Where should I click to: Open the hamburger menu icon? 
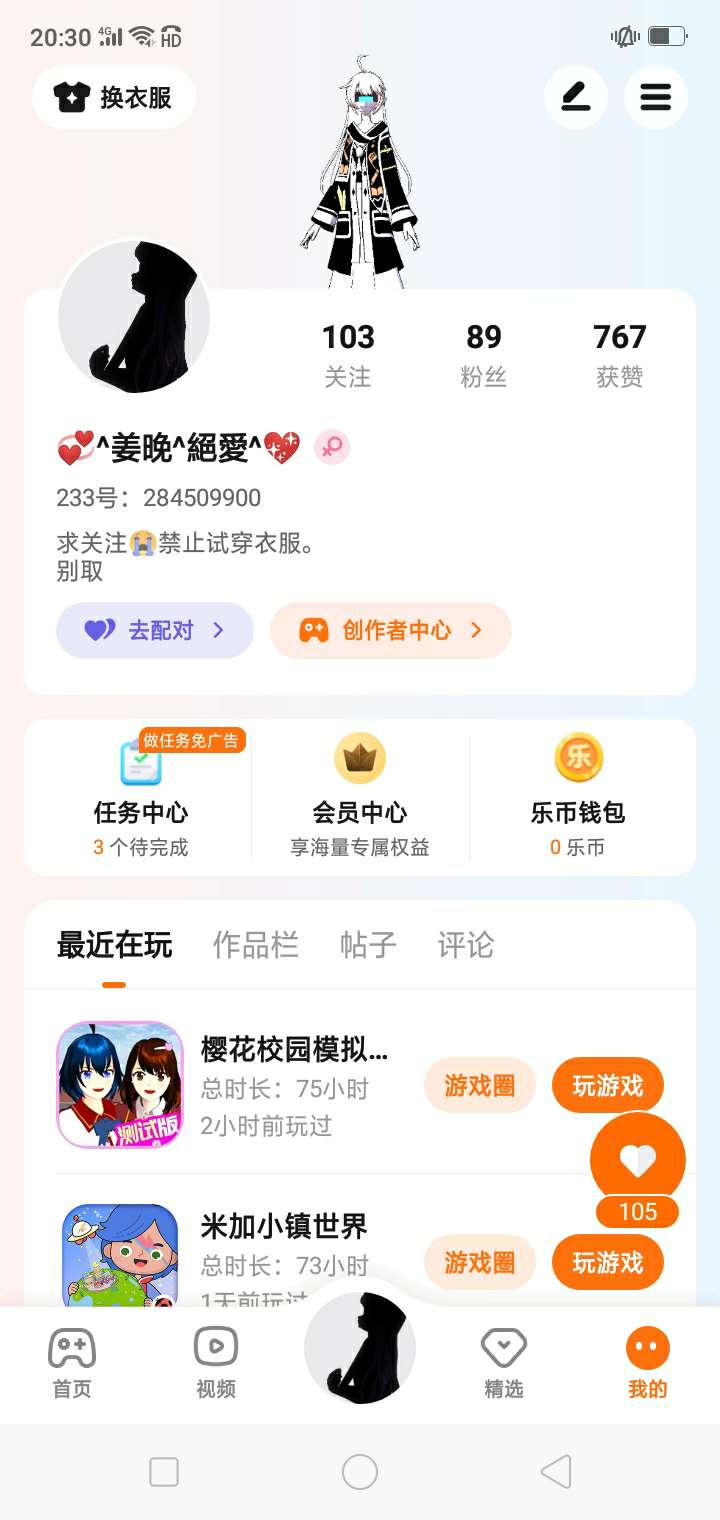tap(656, 97)
